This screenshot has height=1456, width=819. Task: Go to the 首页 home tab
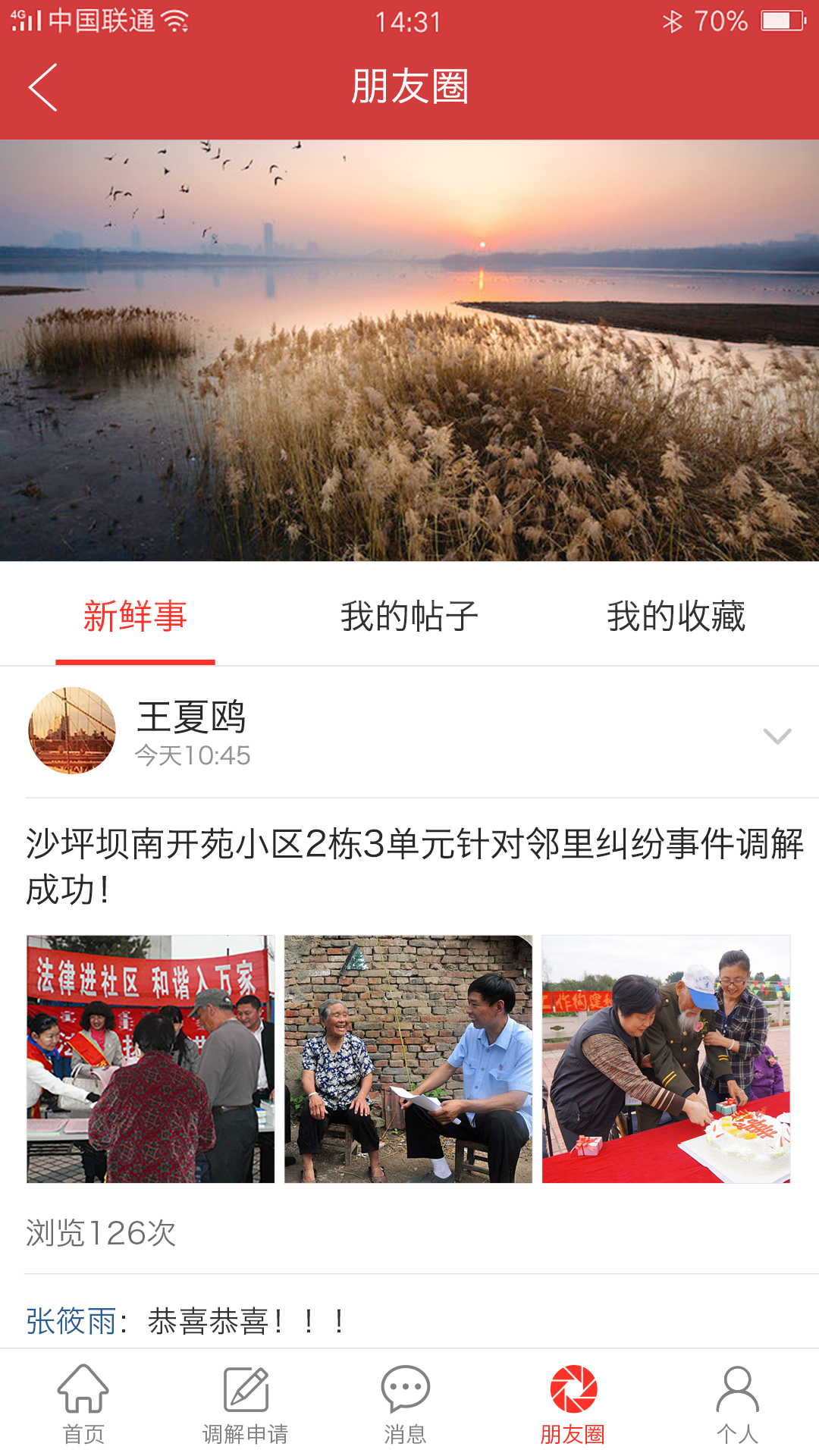pyautogui.click(x=83, y=1403)
